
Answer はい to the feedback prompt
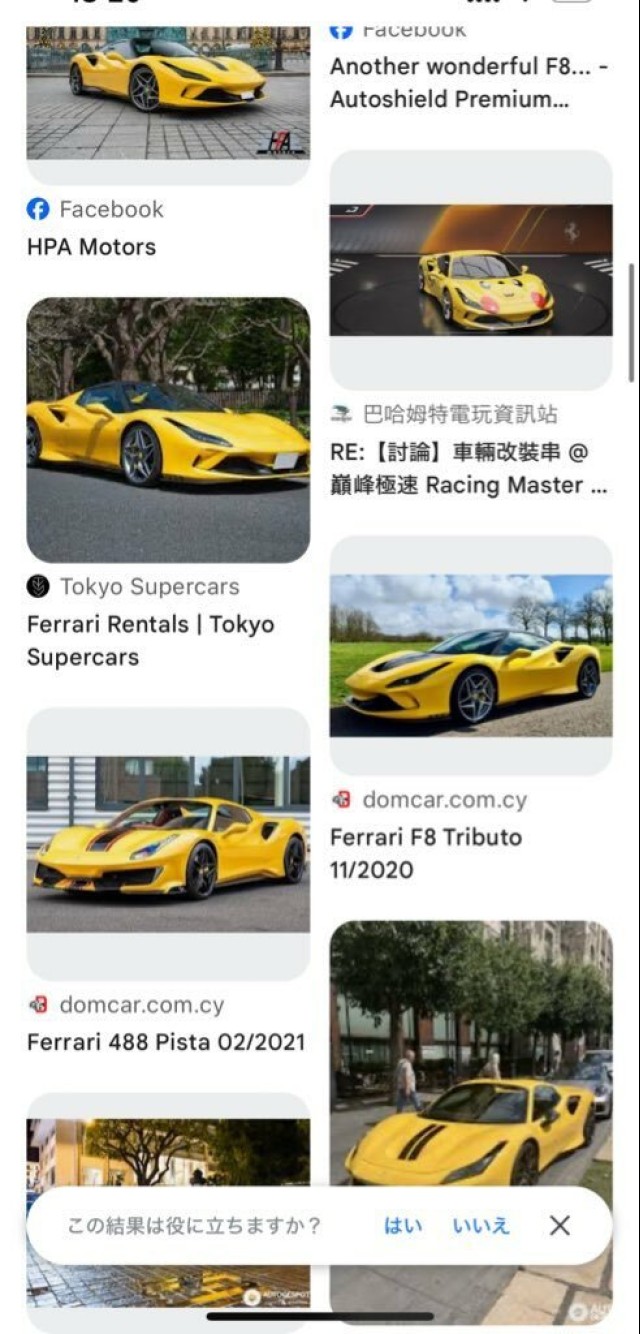pos(403,1225)
